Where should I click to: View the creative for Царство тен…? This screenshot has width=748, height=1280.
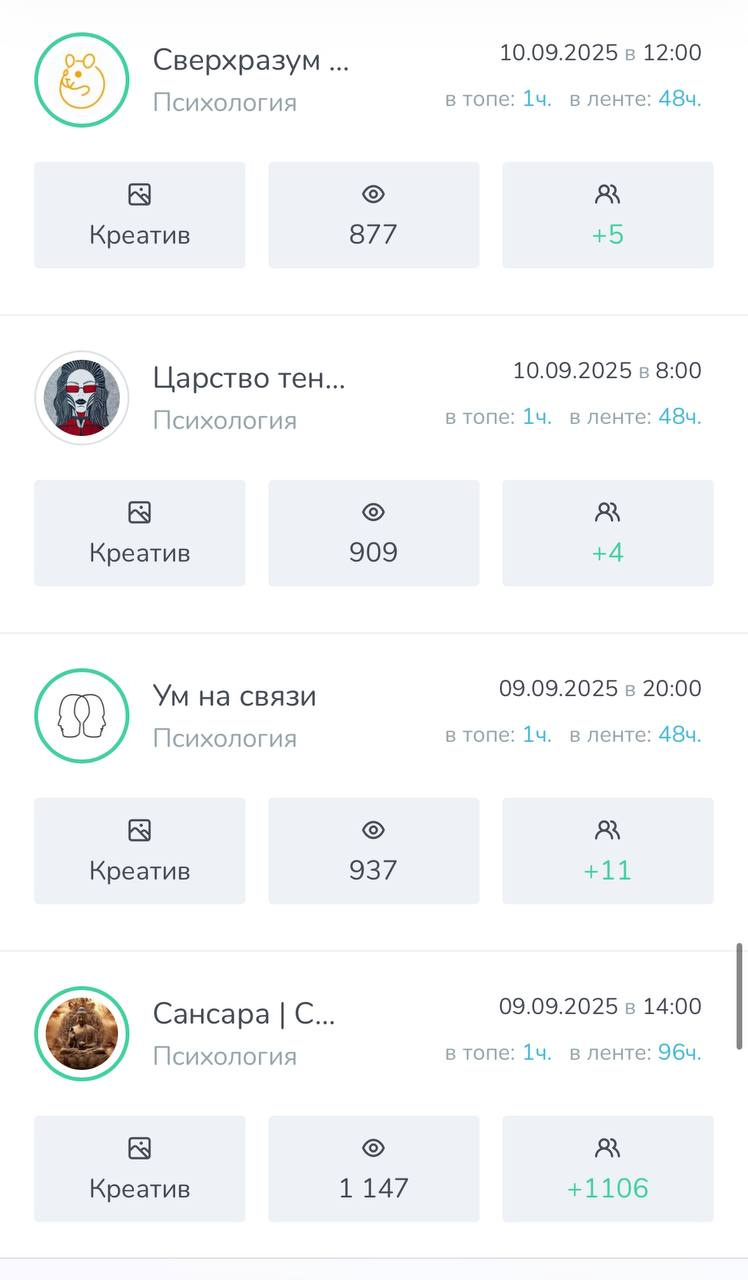point(139,533)
